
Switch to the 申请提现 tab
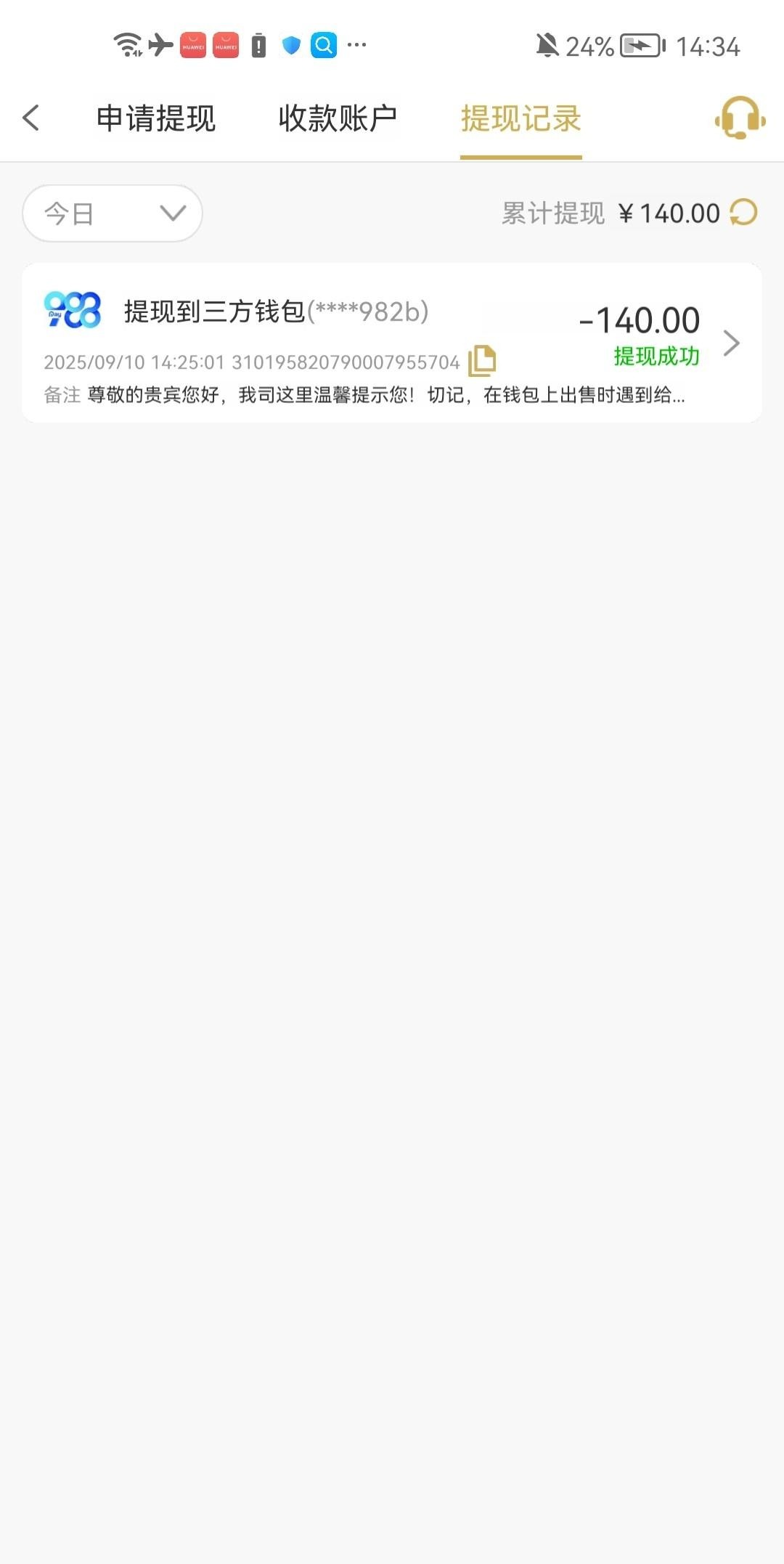click(156, 118)
